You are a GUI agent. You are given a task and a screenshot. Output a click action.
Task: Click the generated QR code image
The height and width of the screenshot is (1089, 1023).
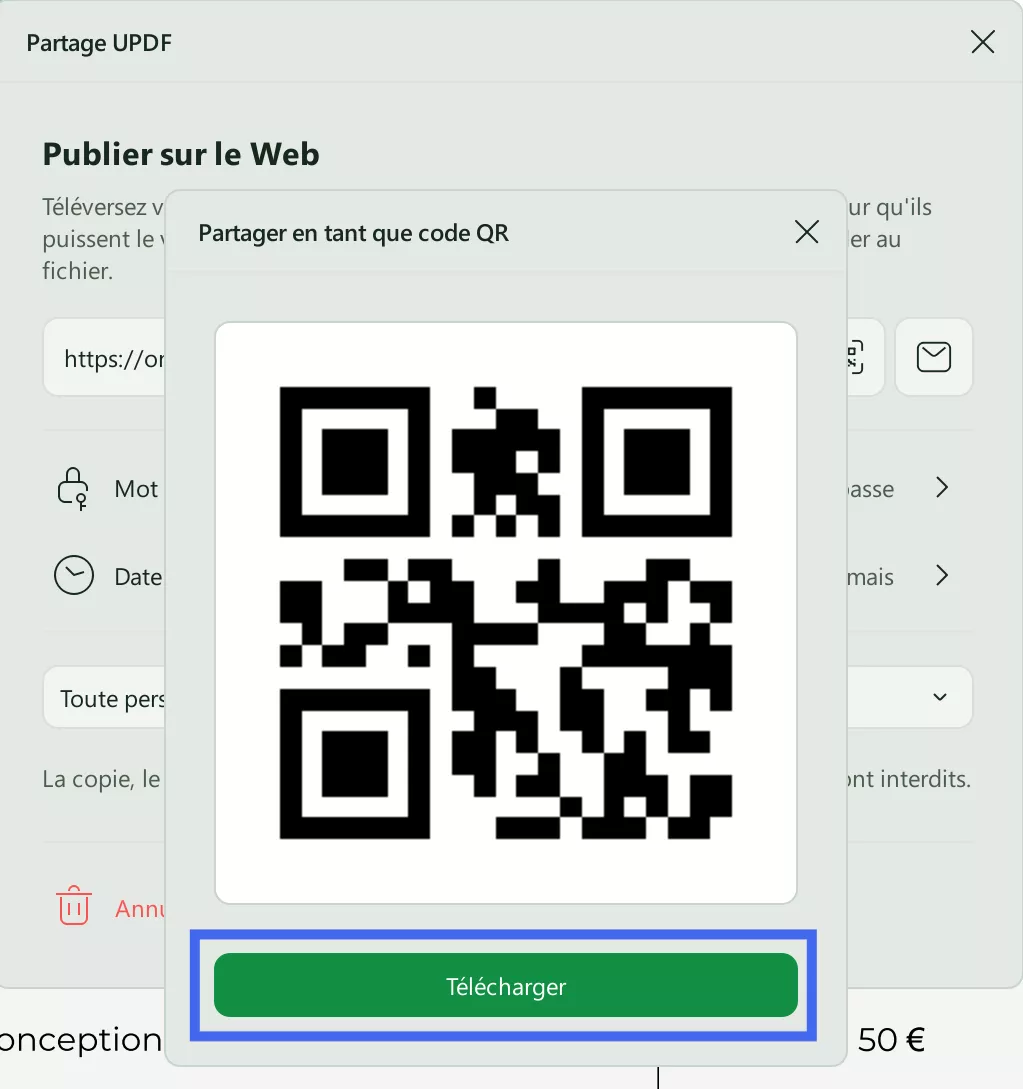pos(505,610)
